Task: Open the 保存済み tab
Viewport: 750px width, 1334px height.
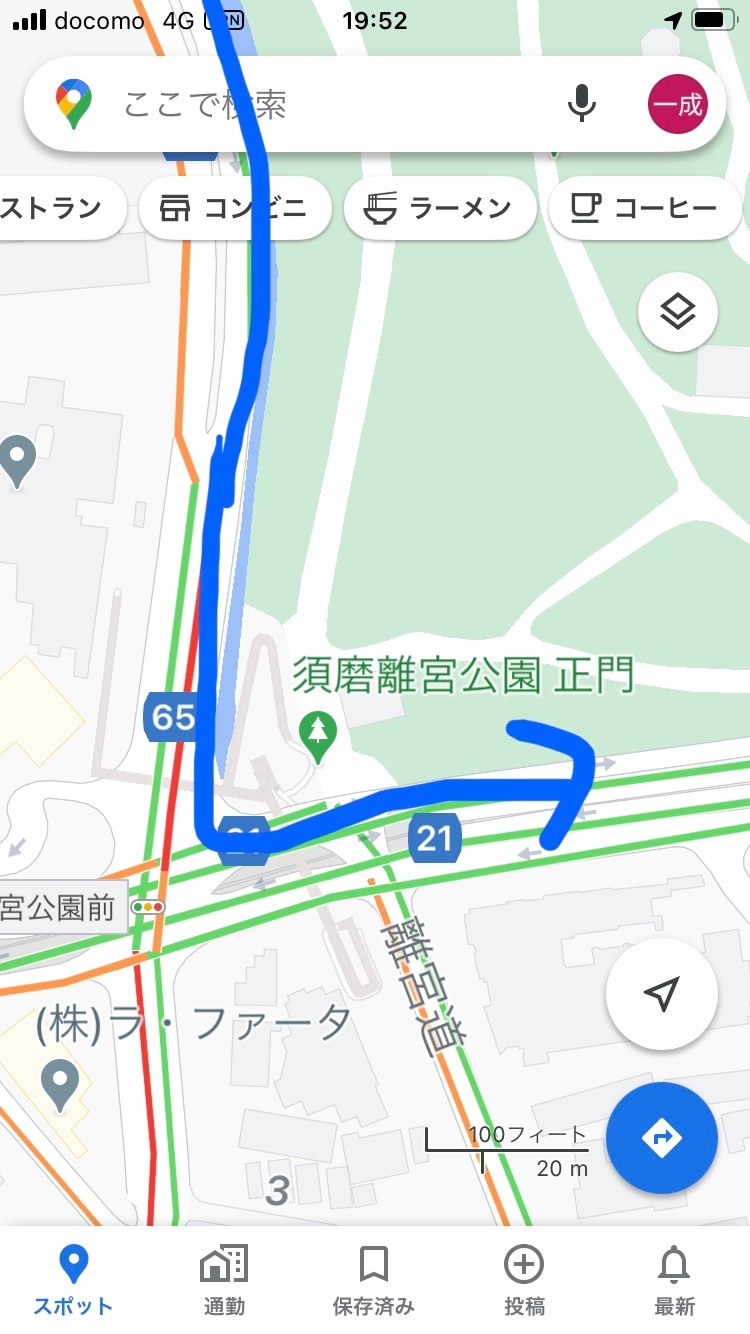Action: (374, 1280)
